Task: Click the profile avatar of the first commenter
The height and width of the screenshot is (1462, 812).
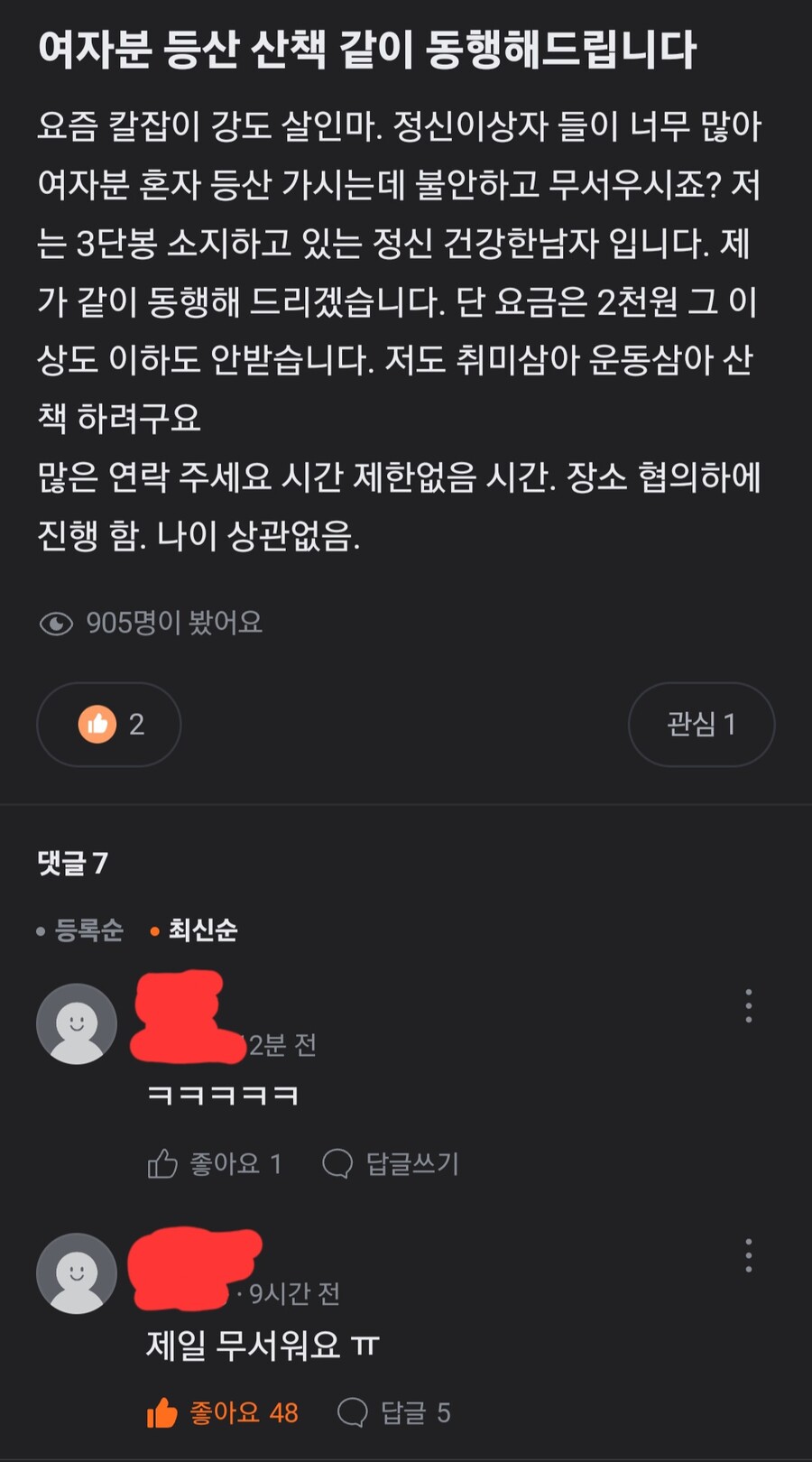Action: (x=77, y=1022)
